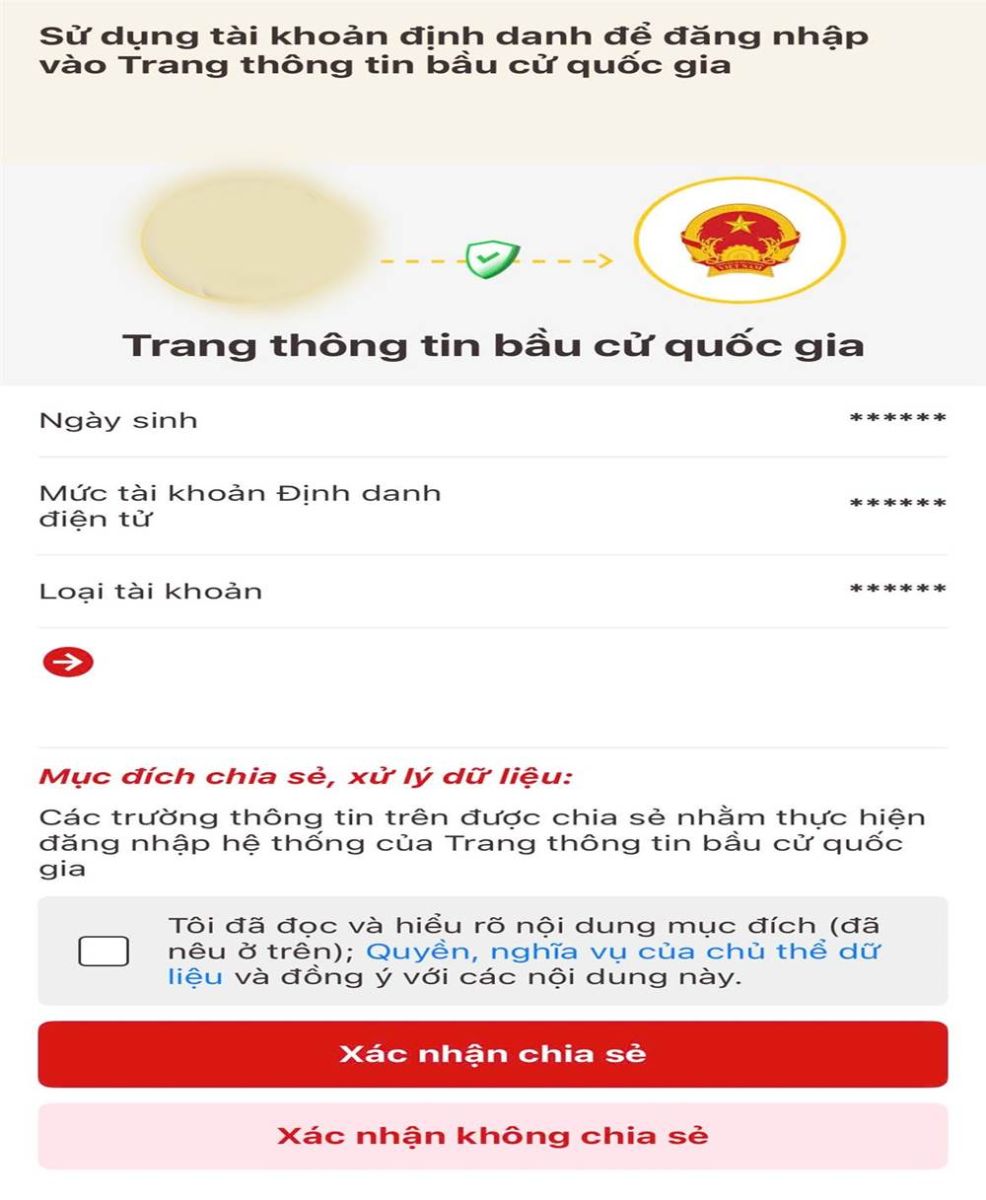The width and height of the screenshot is (986, 1200).
Task: Tick the checkbox agreeing to data terms
Action: (103, 951)
